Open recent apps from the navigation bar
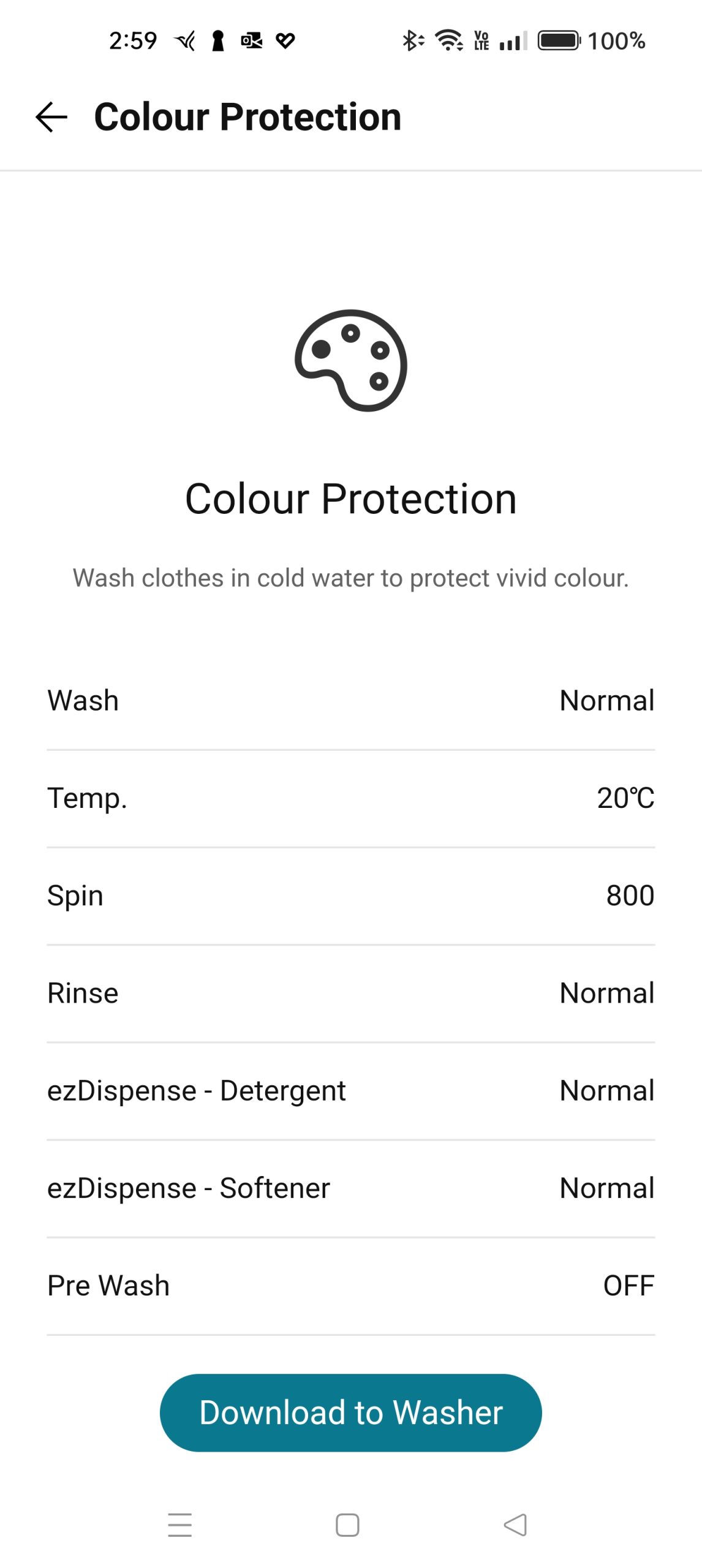702x1568 pixels. [179, 1525]
